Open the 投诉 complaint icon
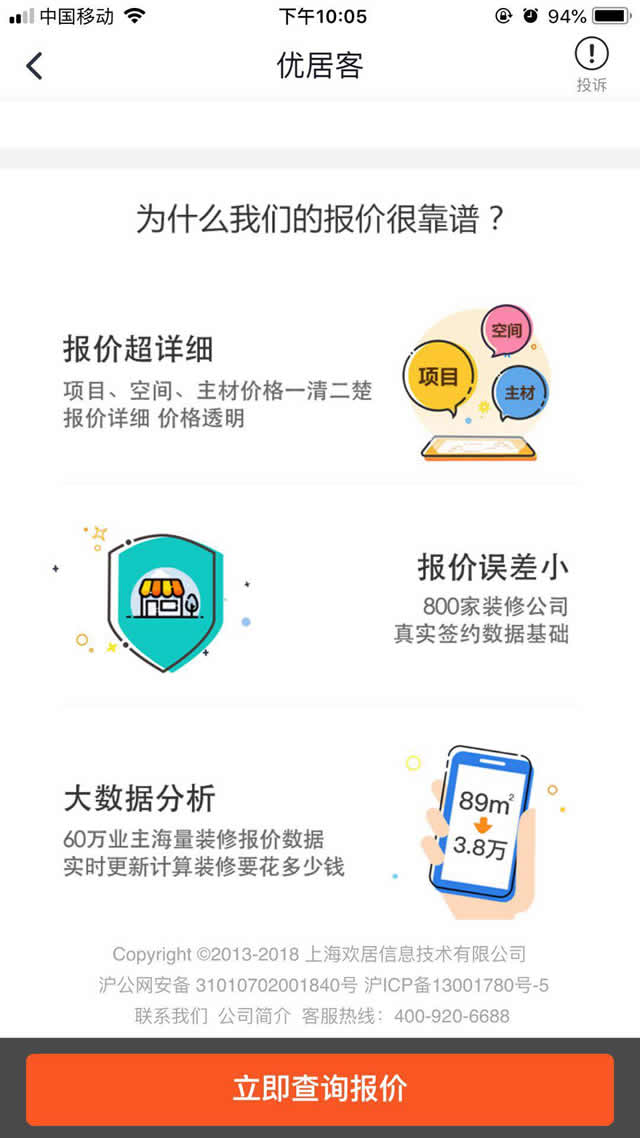This screenshot has width=640, height=1138. 591,63
